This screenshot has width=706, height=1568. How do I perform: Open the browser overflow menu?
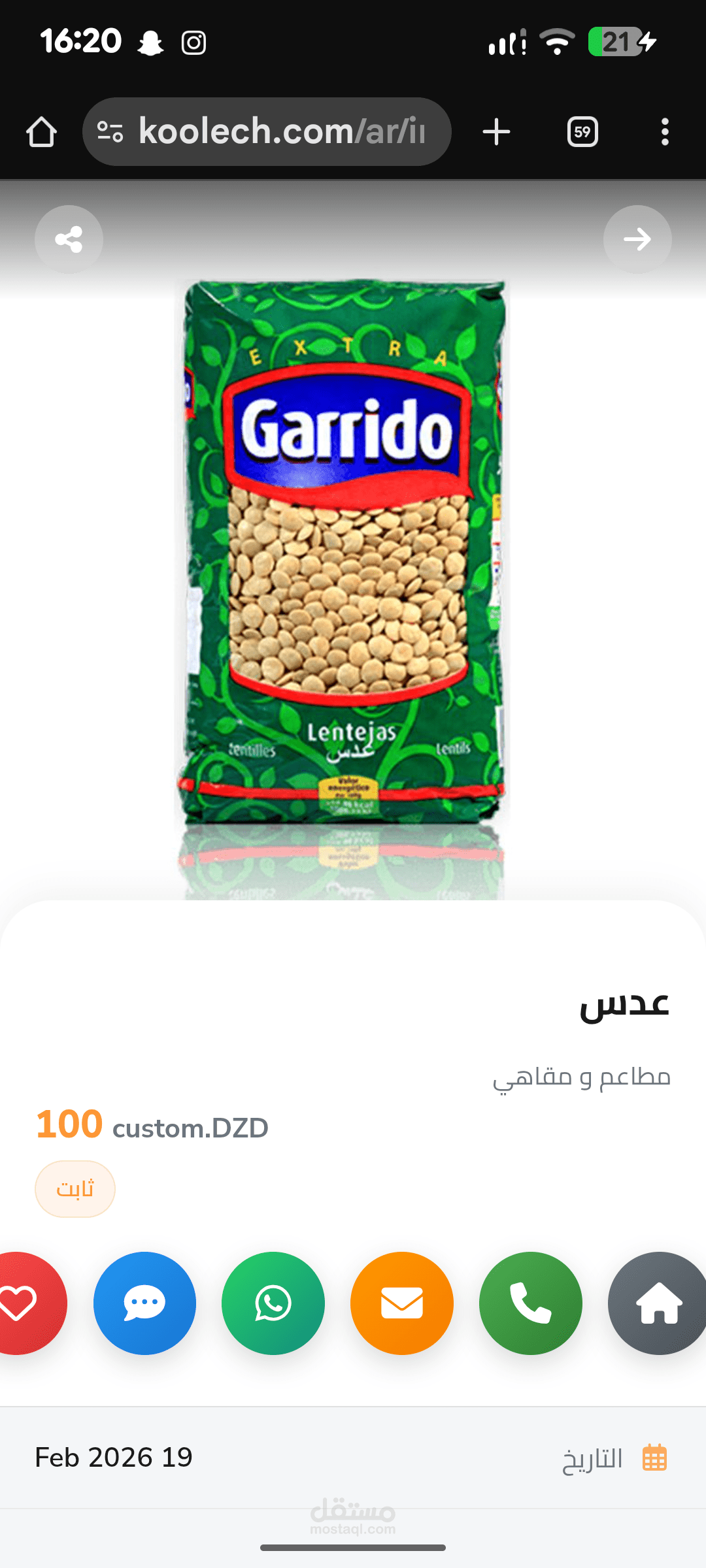(x=665, y=131)
